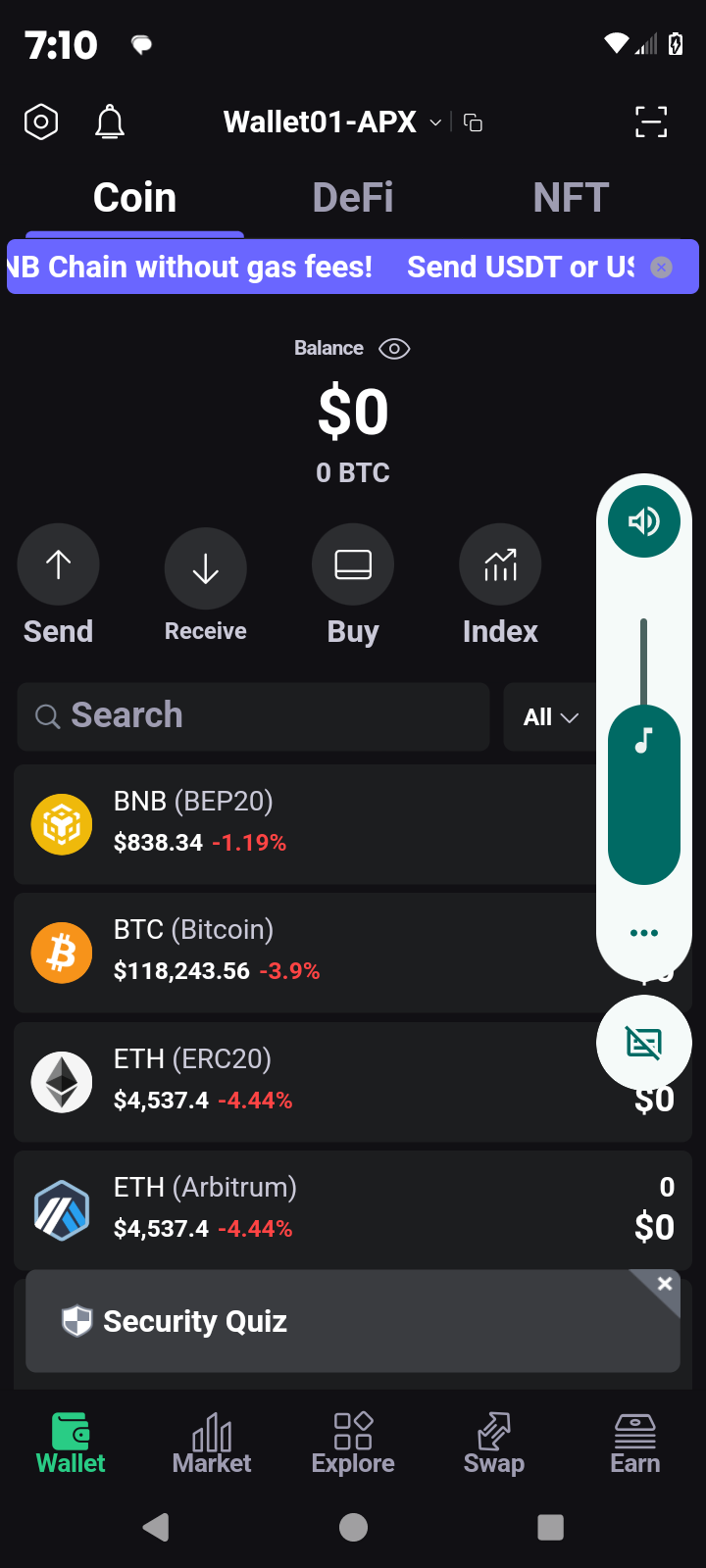Open the notifications bell
The image size is (706, 1568).
pyautogui.click(x=110, y=122)
